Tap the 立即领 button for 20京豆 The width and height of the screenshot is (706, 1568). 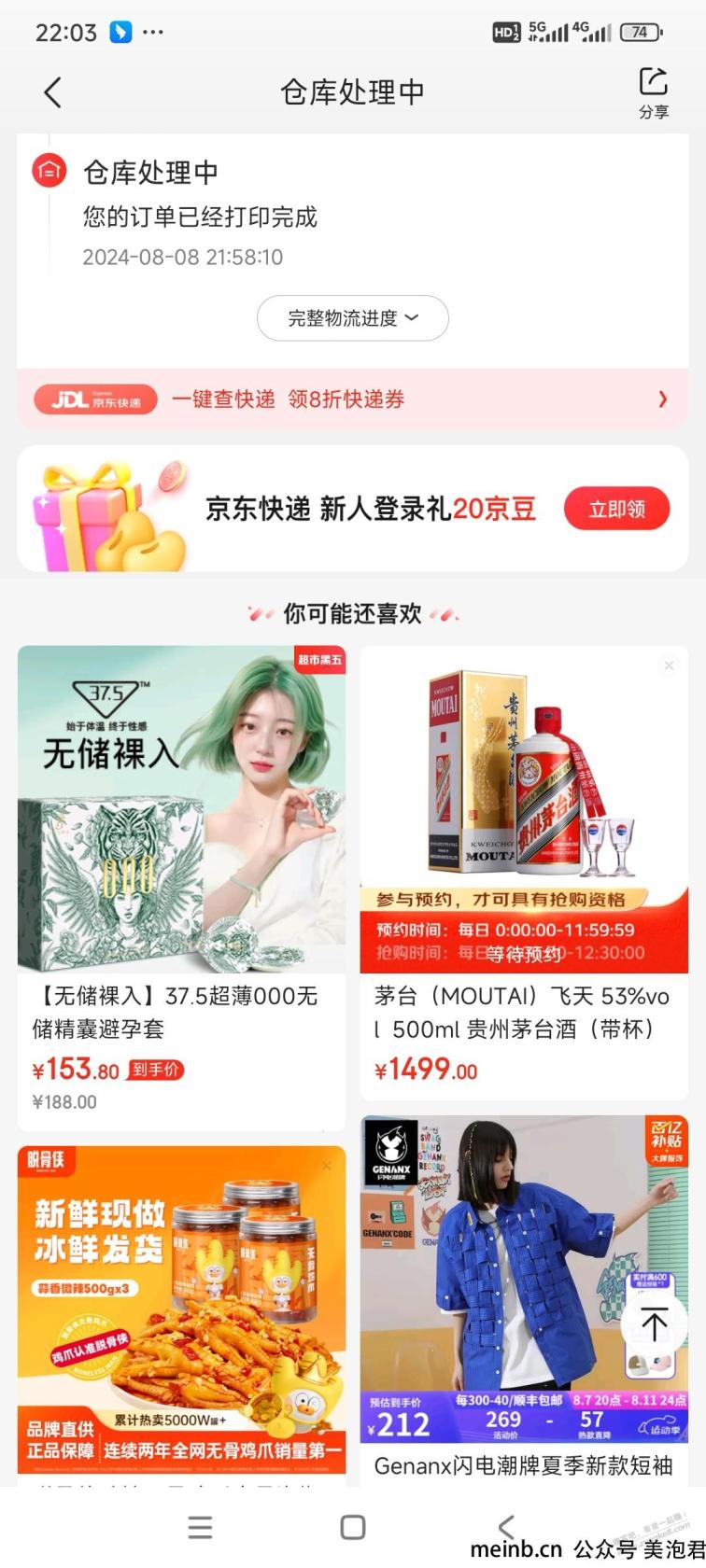coord(617,509)
